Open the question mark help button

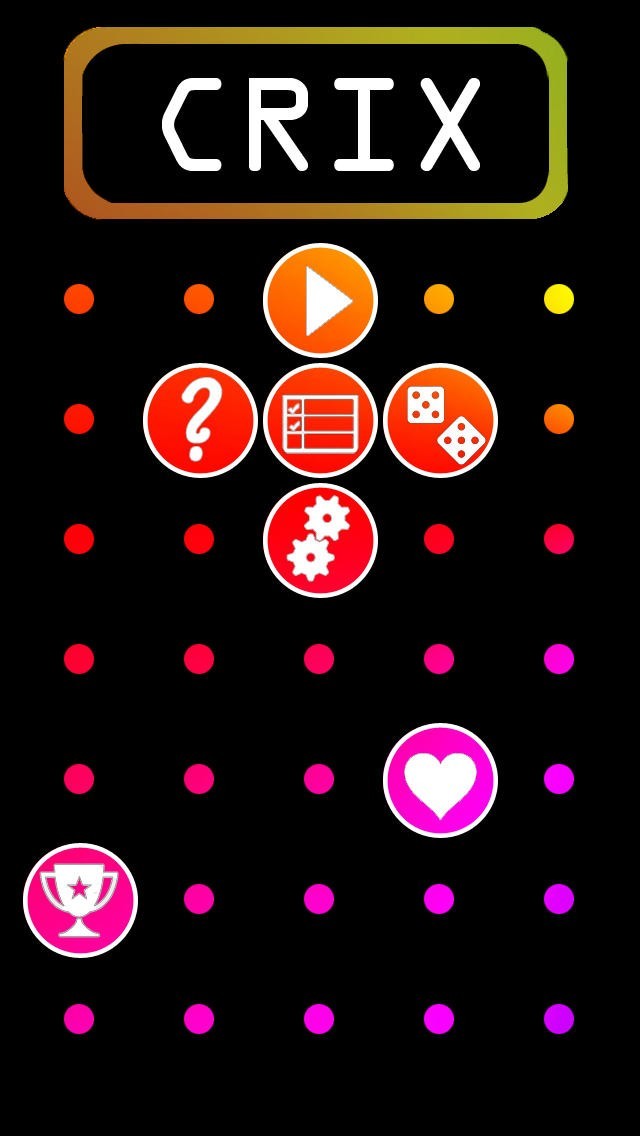200,420
